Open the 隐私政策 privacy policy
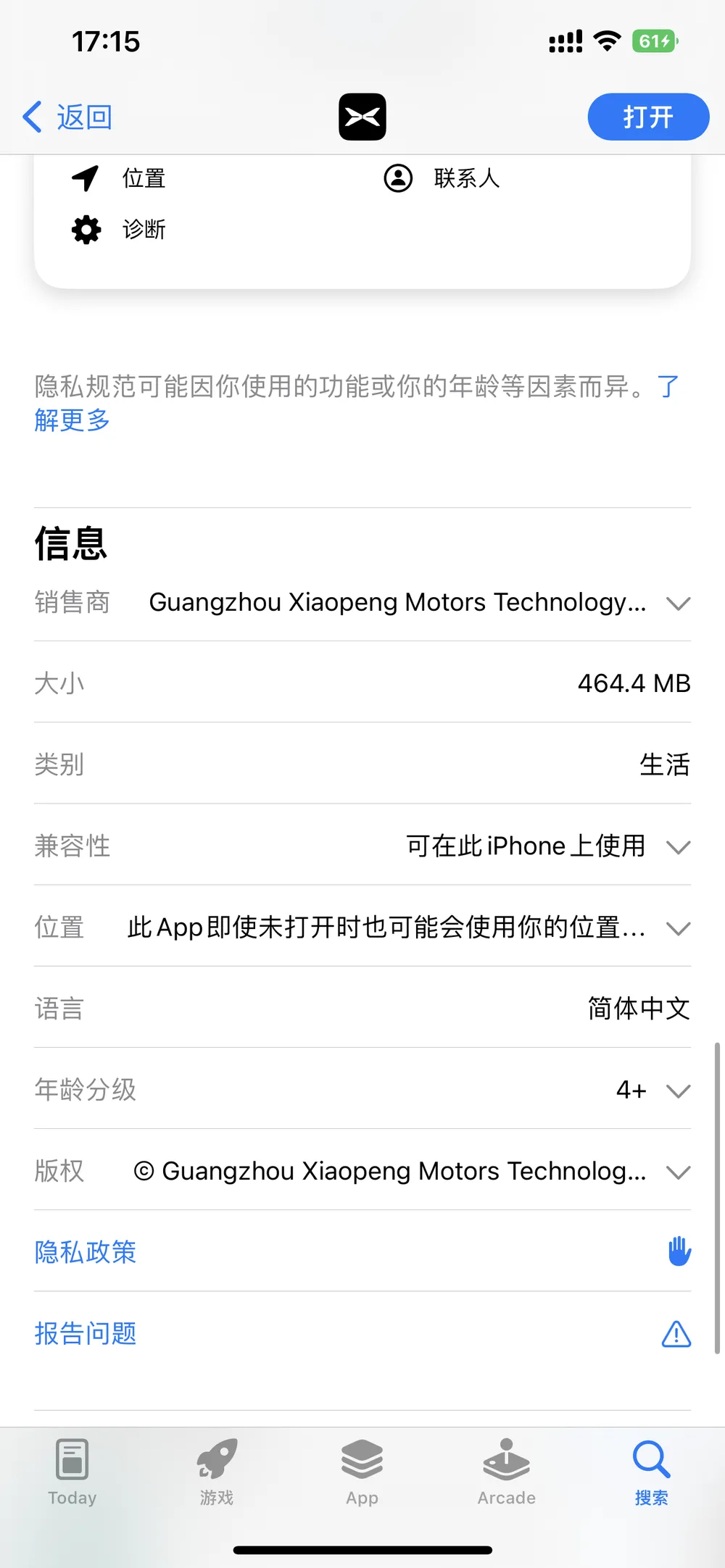Image resolution: width=725 pixels, height=1568 pixels. click(362, 1251)
